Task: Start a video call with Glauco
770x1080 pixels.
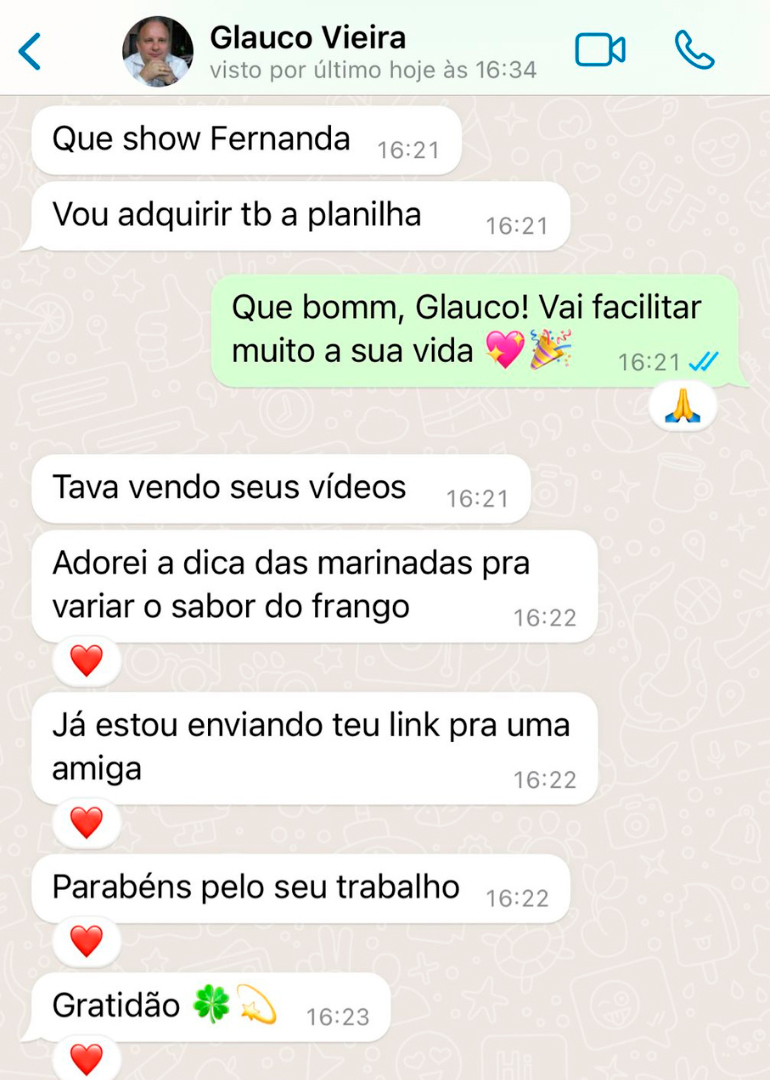Action: pyautogui.click(x=600, y=50)
